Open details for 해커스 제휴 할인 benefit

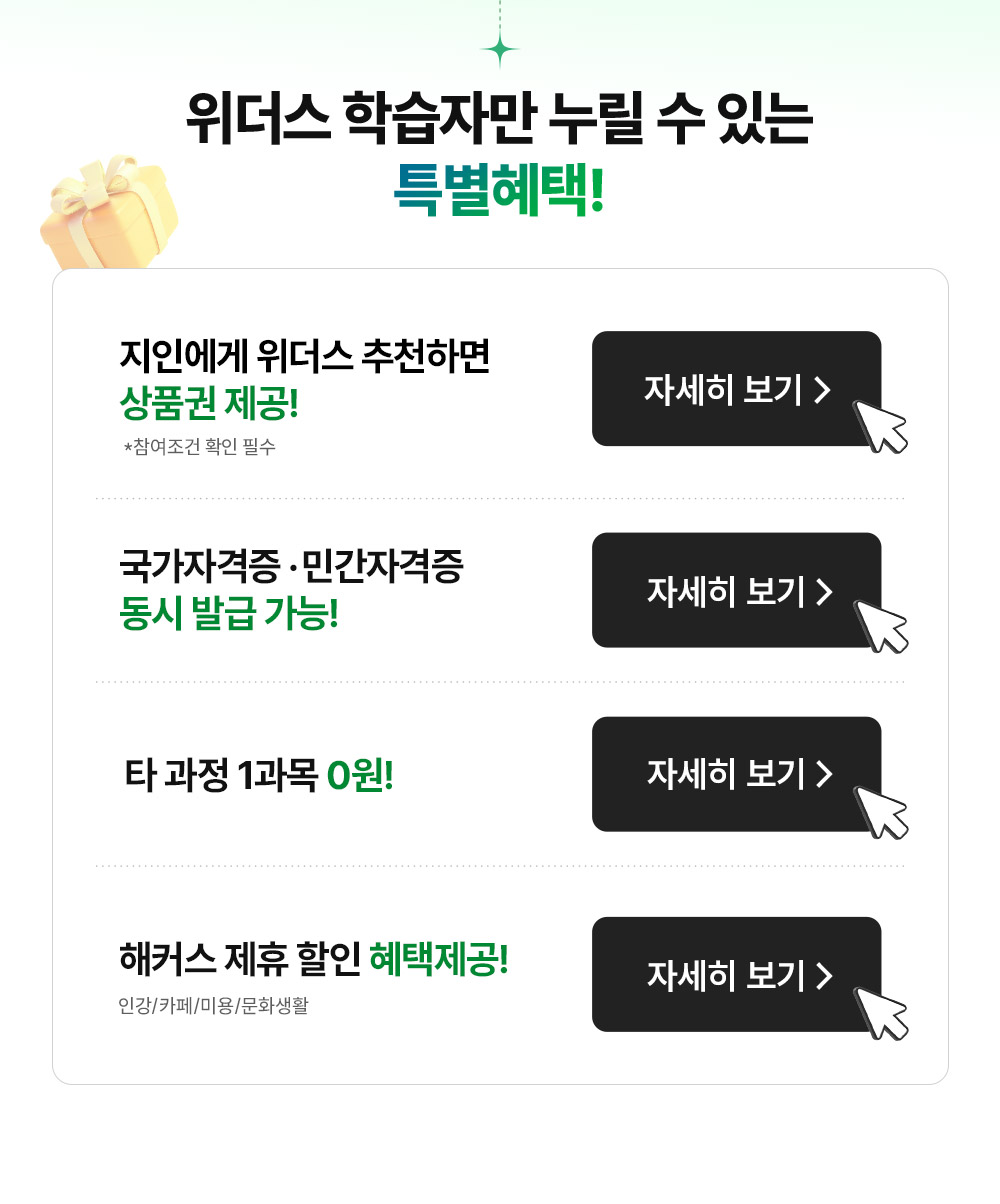pos(737,974)
